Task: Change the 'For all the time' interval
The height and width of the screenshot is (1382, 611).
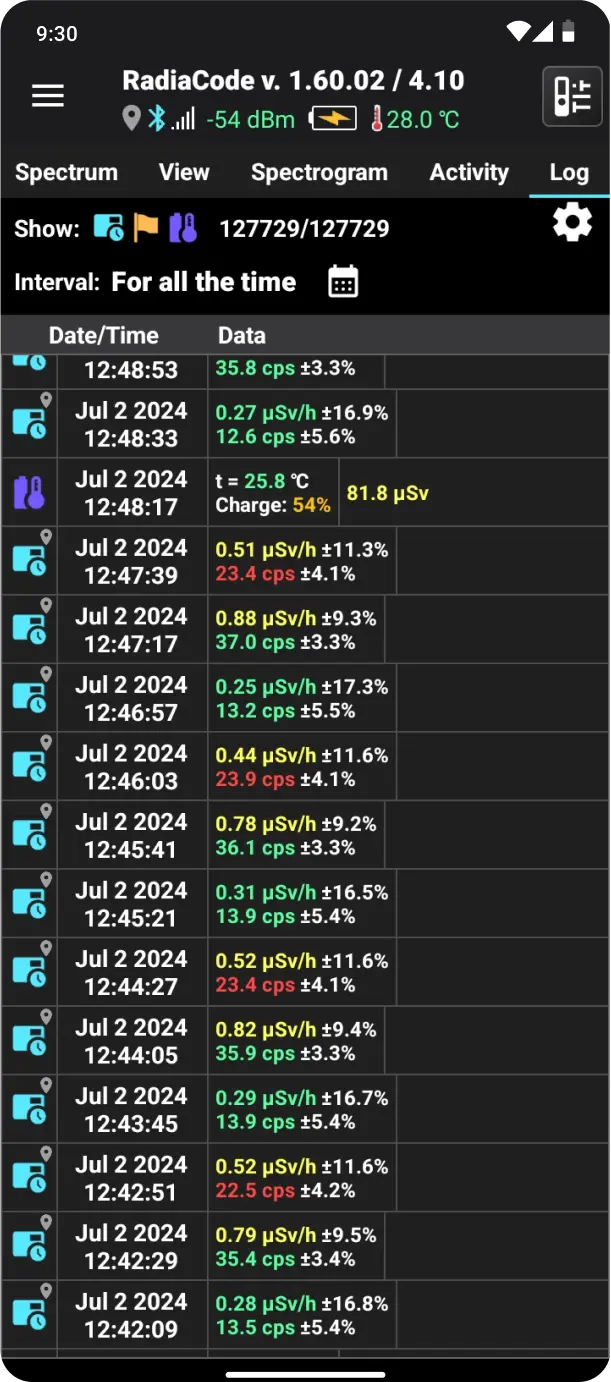Action: tap(204, 282)
